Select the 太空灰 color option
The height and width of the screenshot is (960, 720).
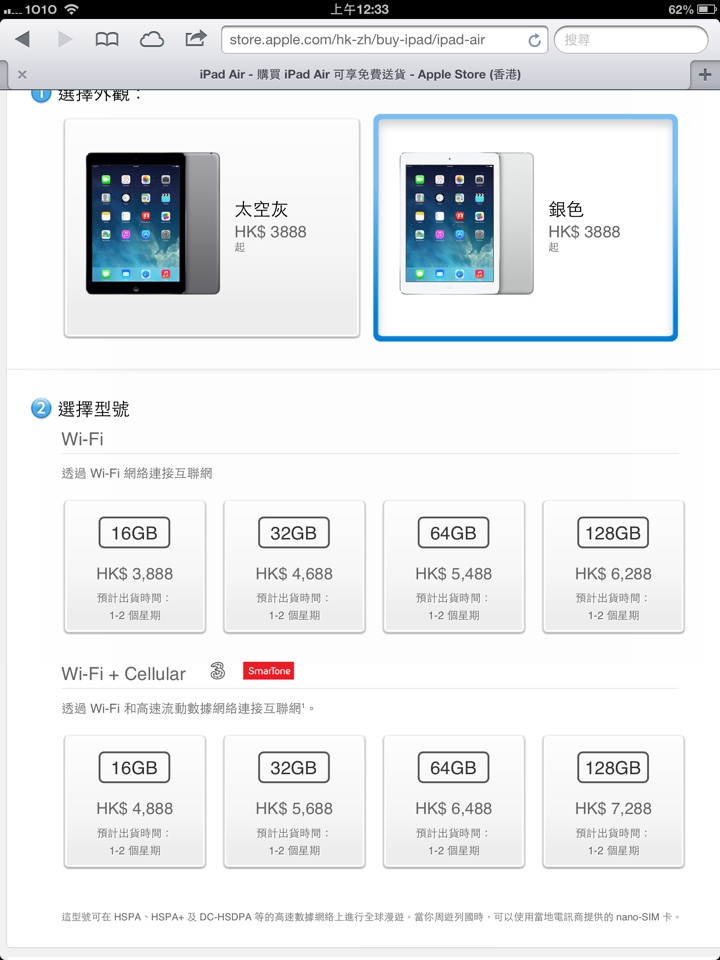tap(212, 228)
